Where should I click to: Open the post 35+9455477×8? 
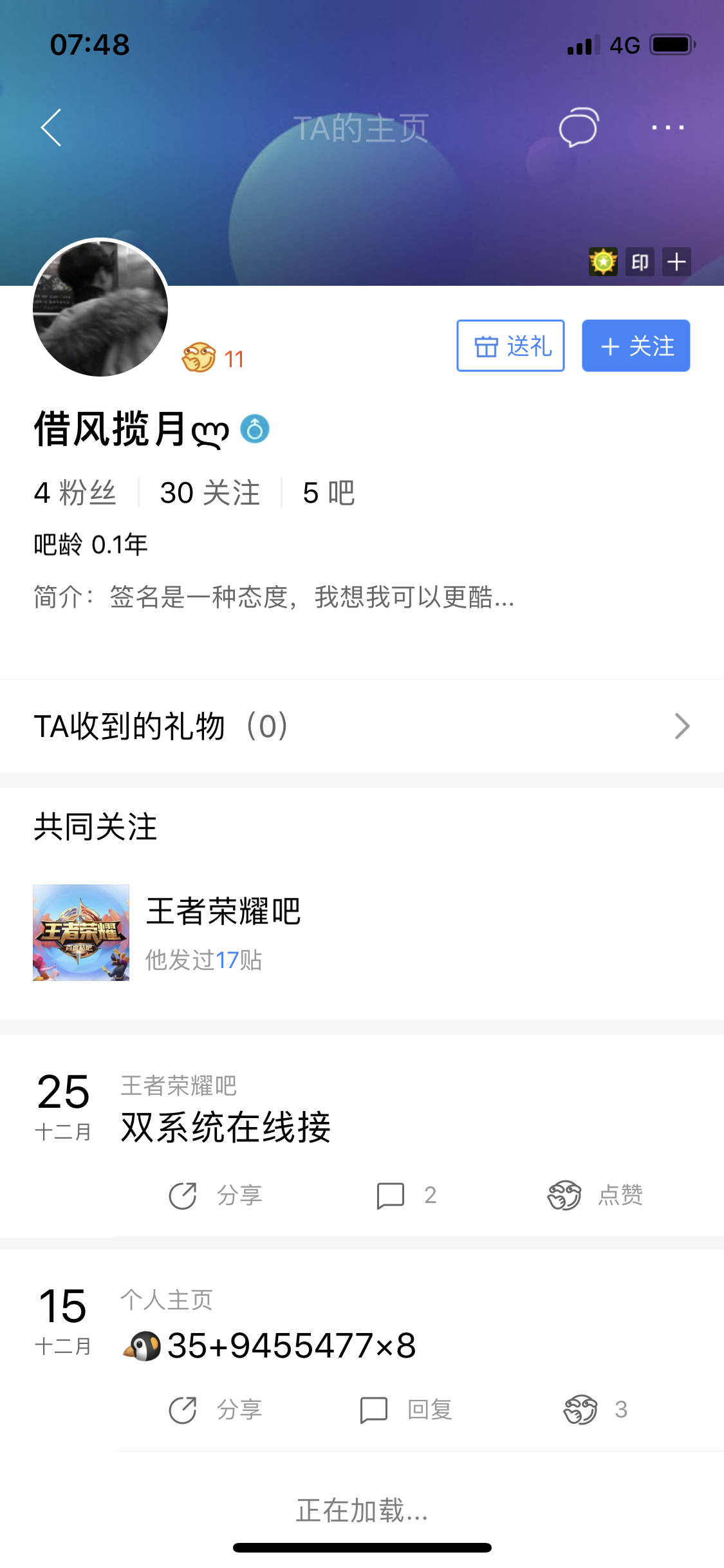(x=291, y=1346)
